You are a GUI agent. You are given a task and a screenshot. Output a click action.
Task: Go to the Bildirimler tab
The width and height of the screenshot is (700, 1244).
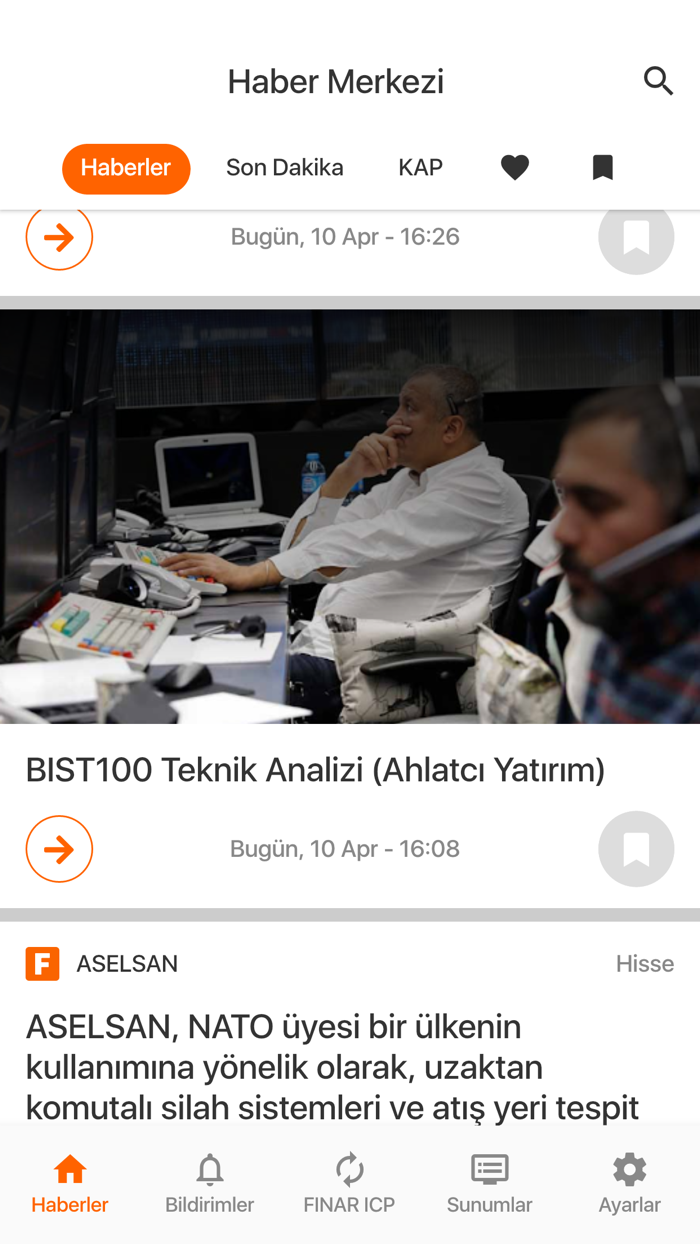point(210,1183)
